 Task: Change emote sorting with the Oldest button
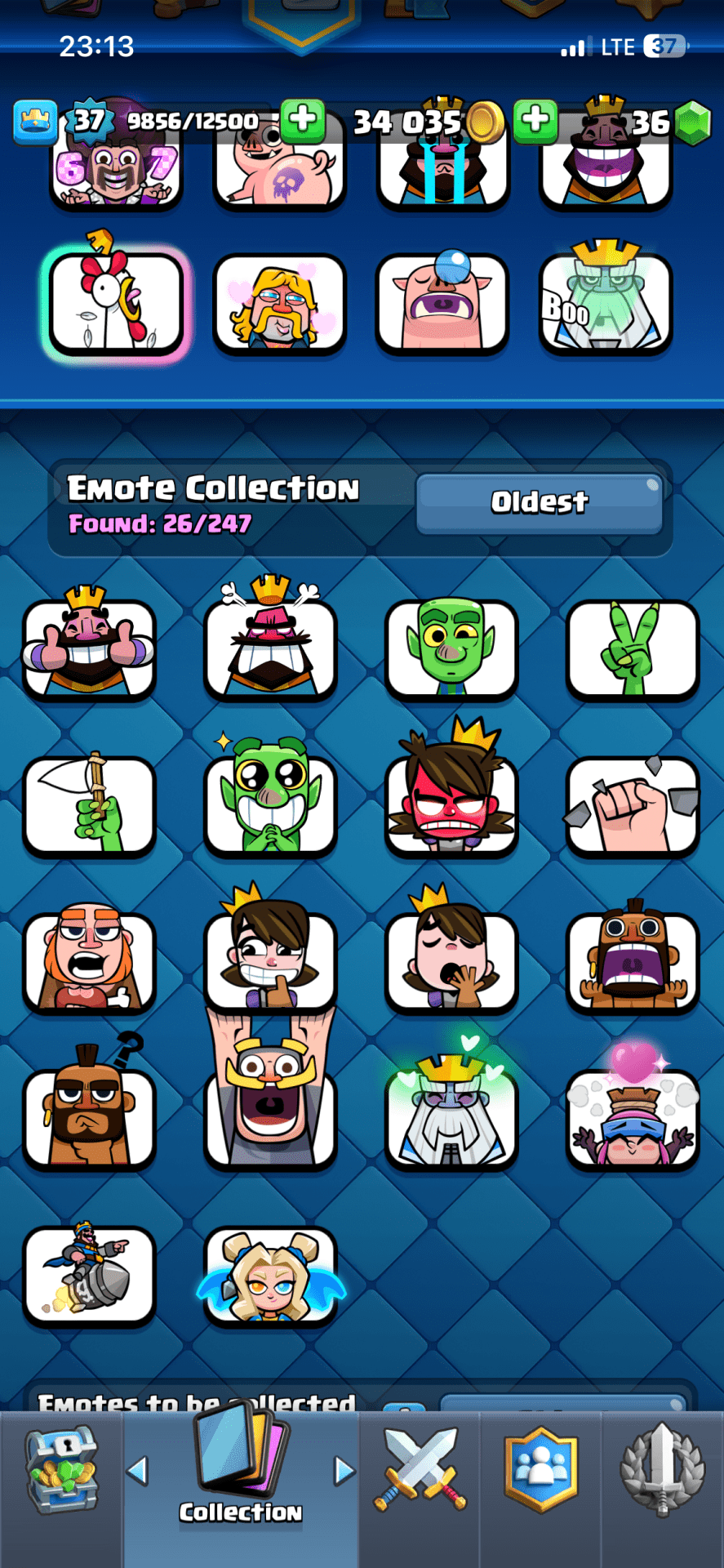[x=539, y=503]
